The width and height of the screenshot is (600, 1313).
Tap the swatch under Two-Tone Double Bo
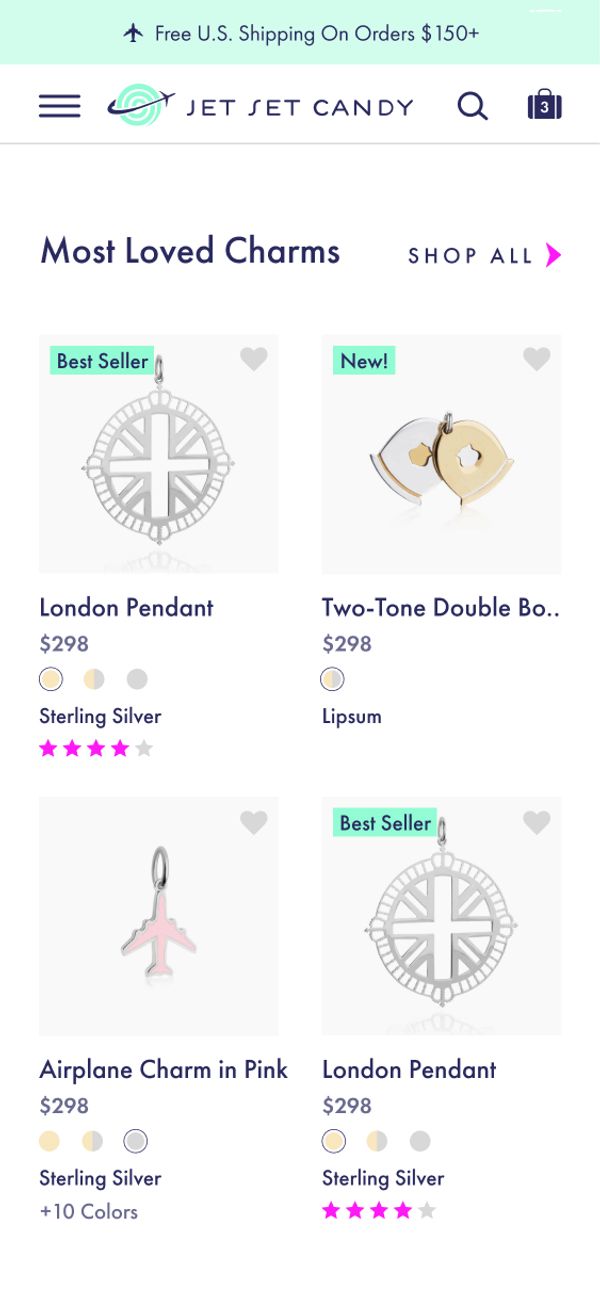(x=332, y=679)
